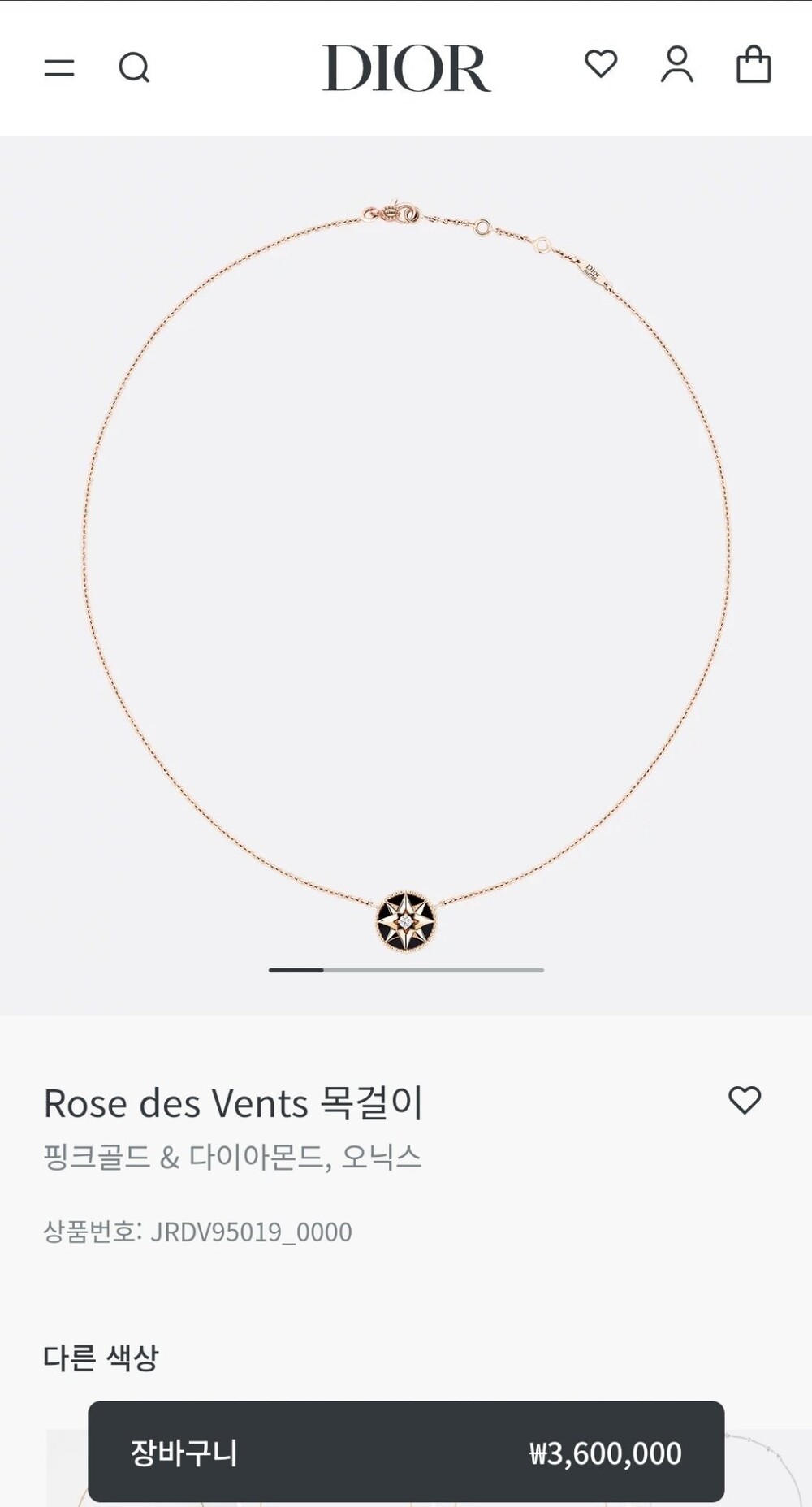Open the account profile icon

click(x=677, y=65)
